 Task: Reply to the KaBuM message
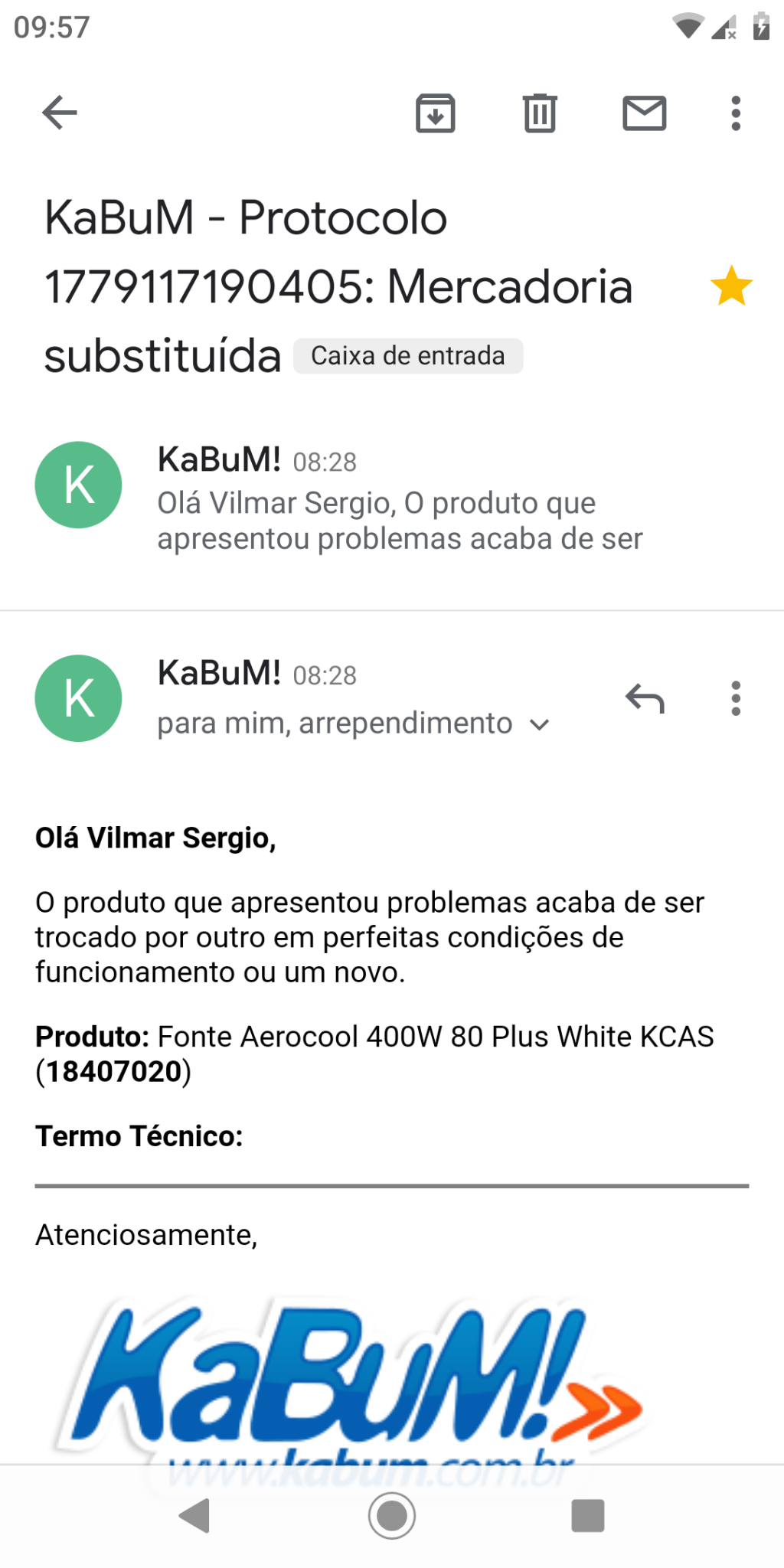(x=645, y=698)
